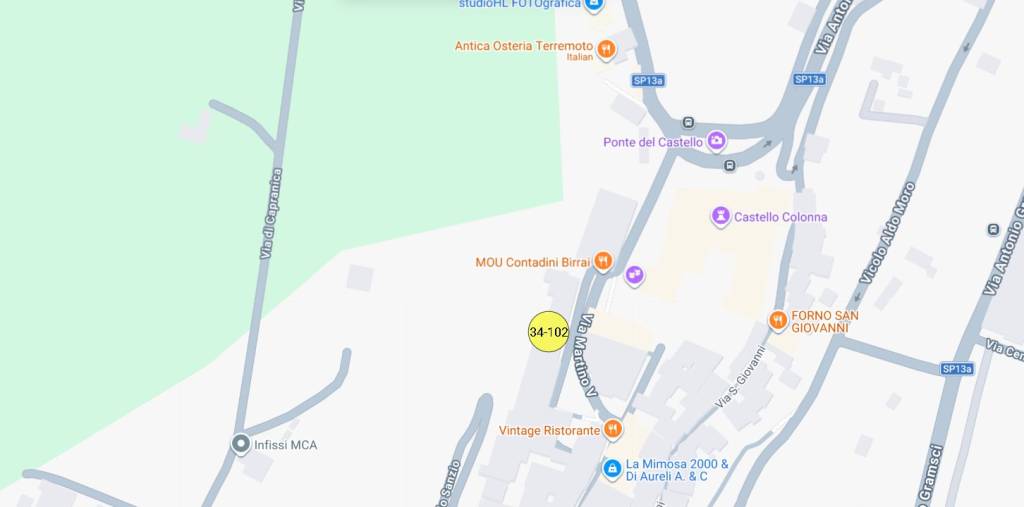1024x507 pixels.
Task: Open La Mimosa 2000 shop pin
Action: (x=612, y=468)
